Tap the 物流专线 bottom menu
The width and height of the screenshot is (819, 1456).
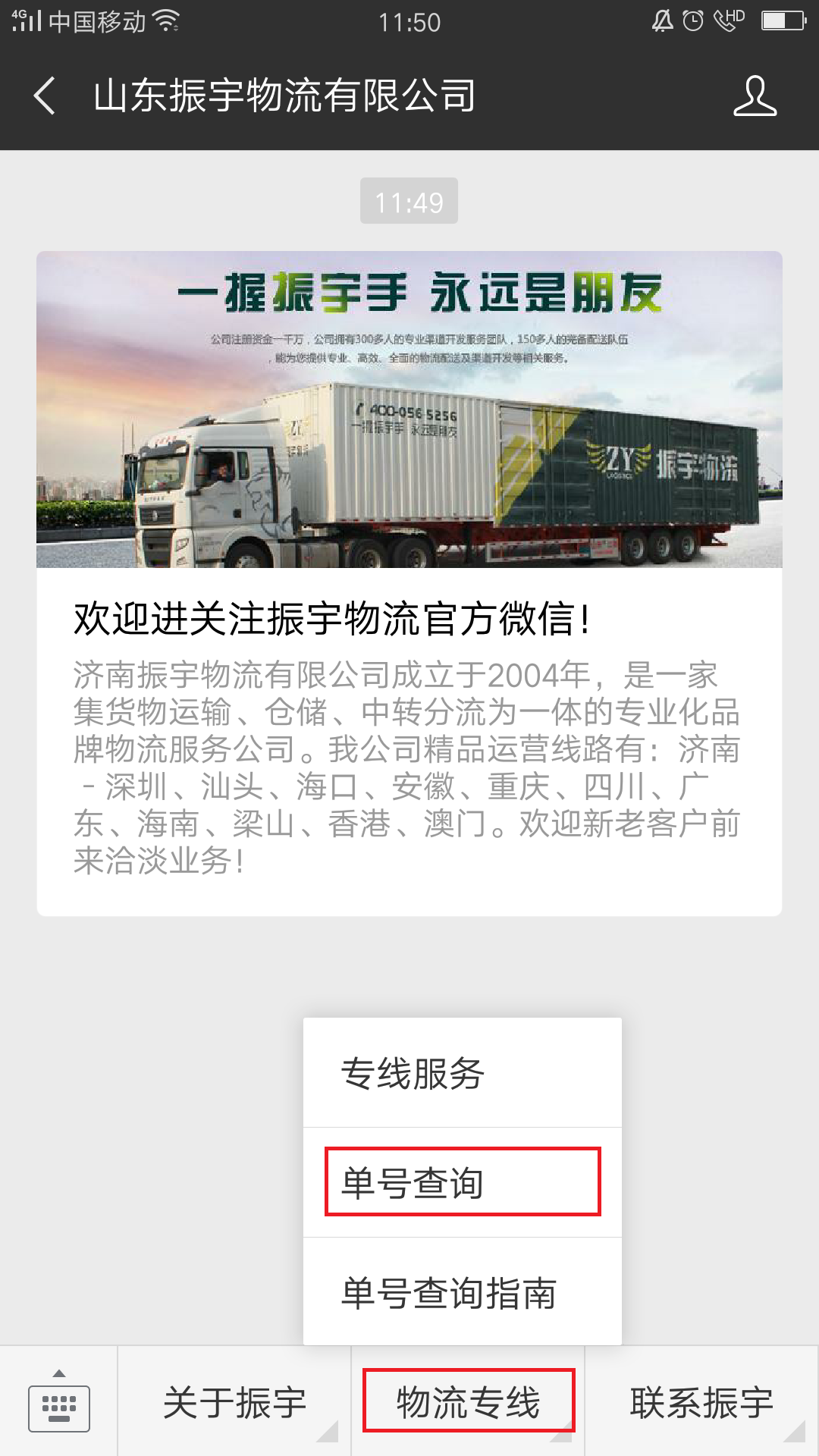coord(468,1402)
